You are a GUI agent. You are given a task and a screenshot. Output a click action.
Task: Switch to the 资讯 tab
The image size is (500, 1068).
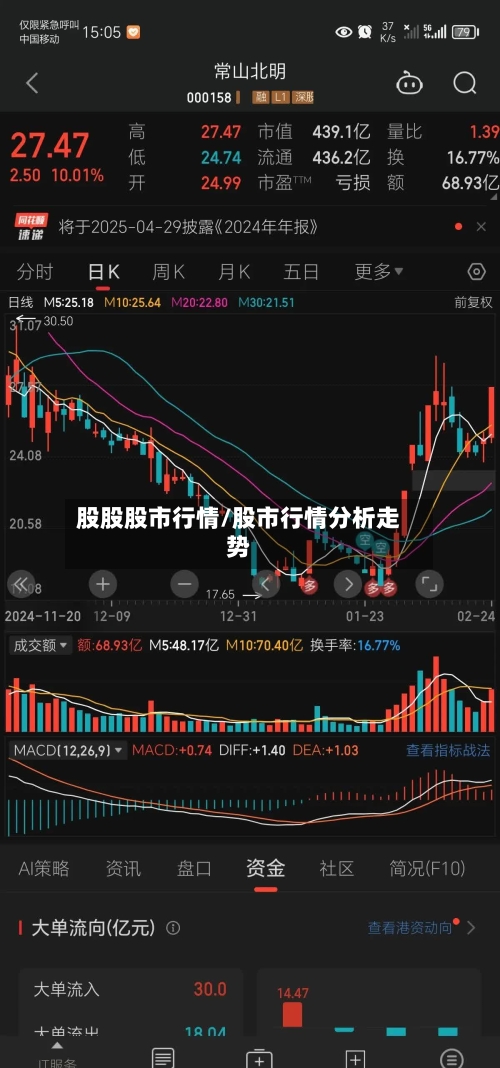pos(123,868)
